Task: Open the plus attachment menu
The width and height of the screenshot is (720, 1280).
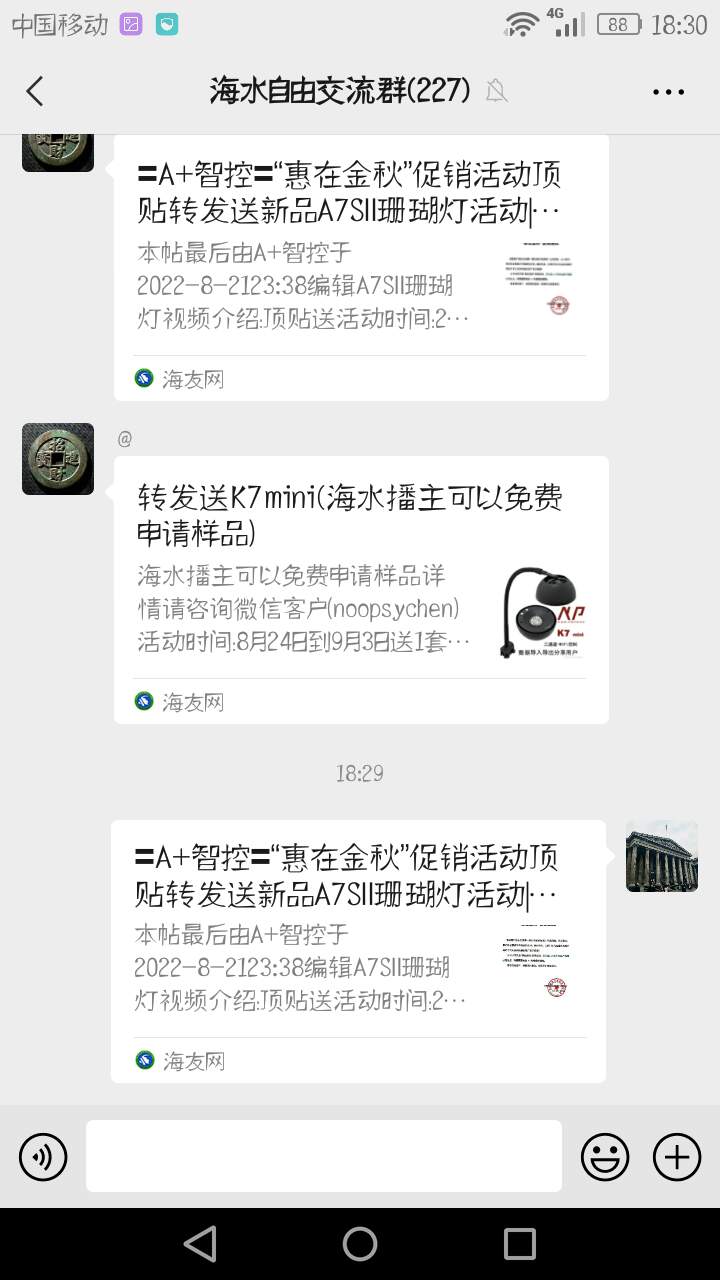Action: tap(677, 1157)
